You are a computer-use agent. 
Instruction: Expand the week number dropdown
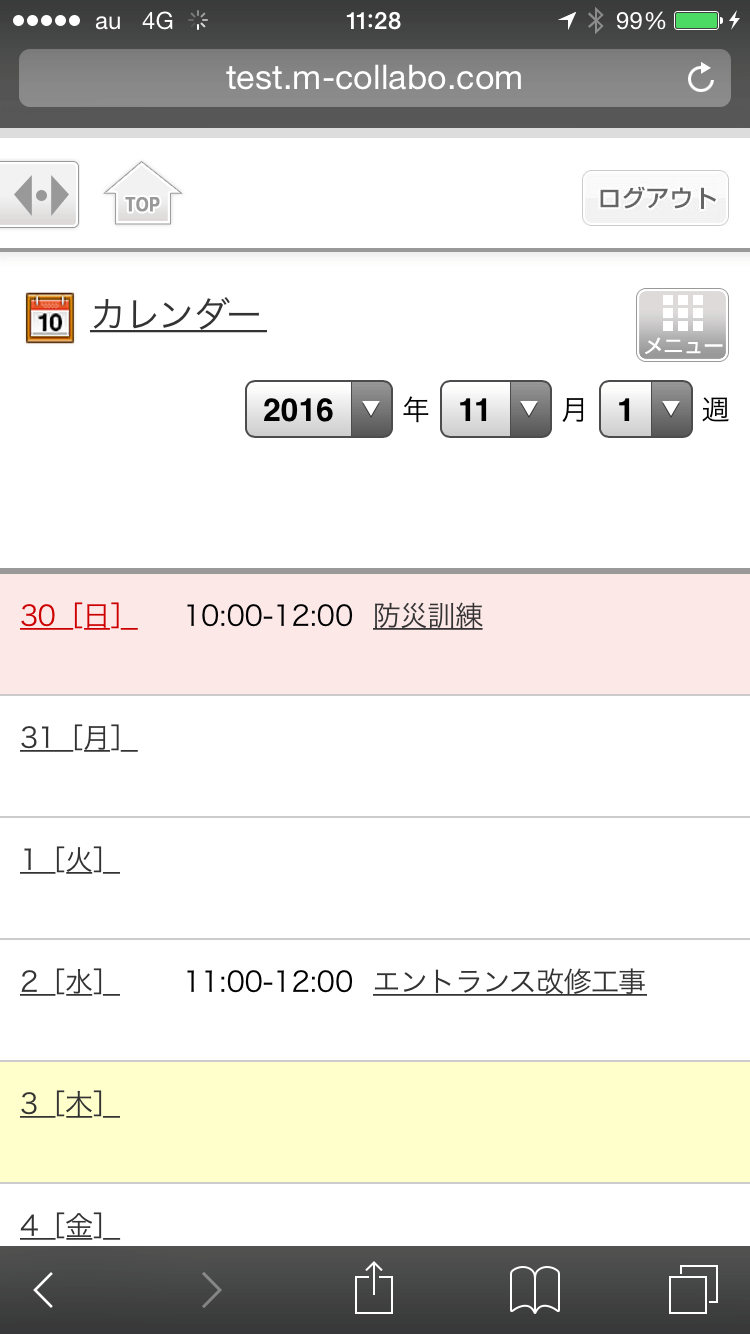click(x=646, y=409)
